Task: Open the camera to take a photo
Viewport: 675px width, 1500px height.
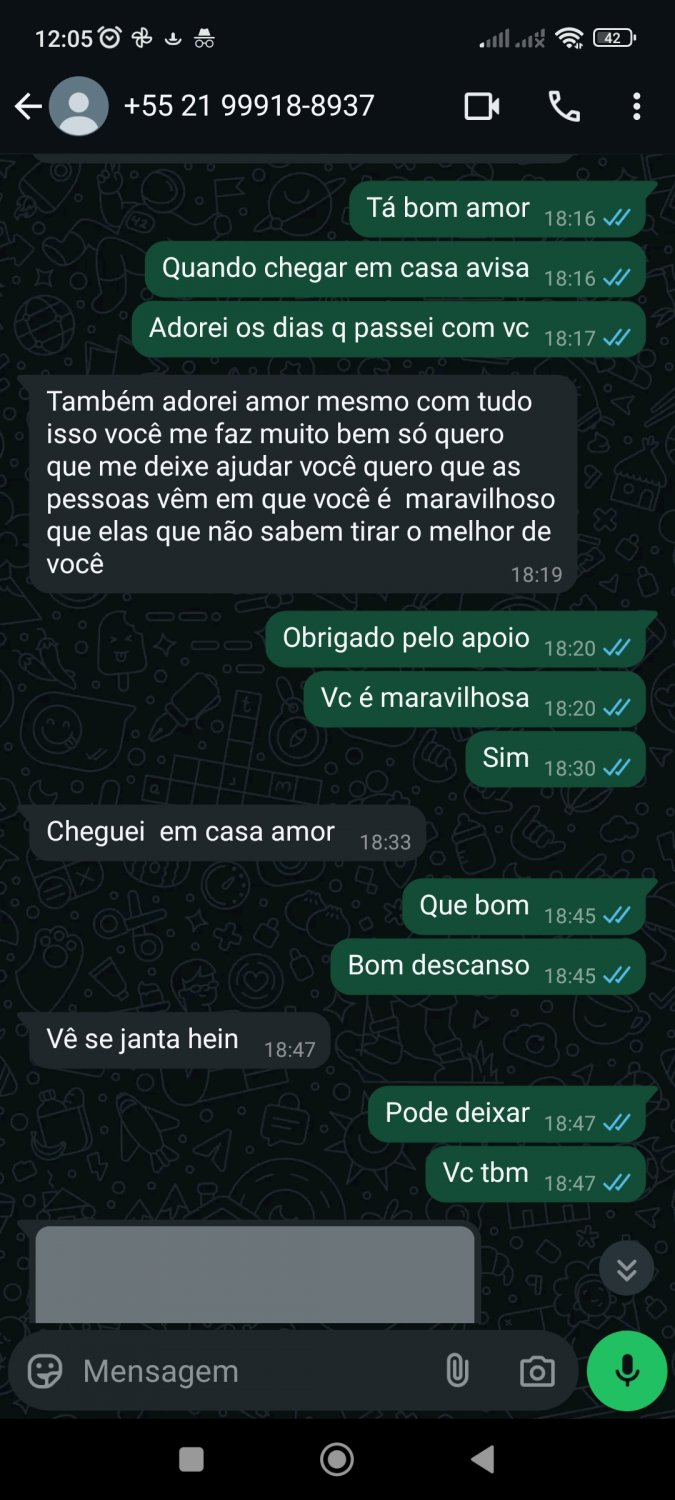Action: pyautogui.click(x=537, y=1372)
